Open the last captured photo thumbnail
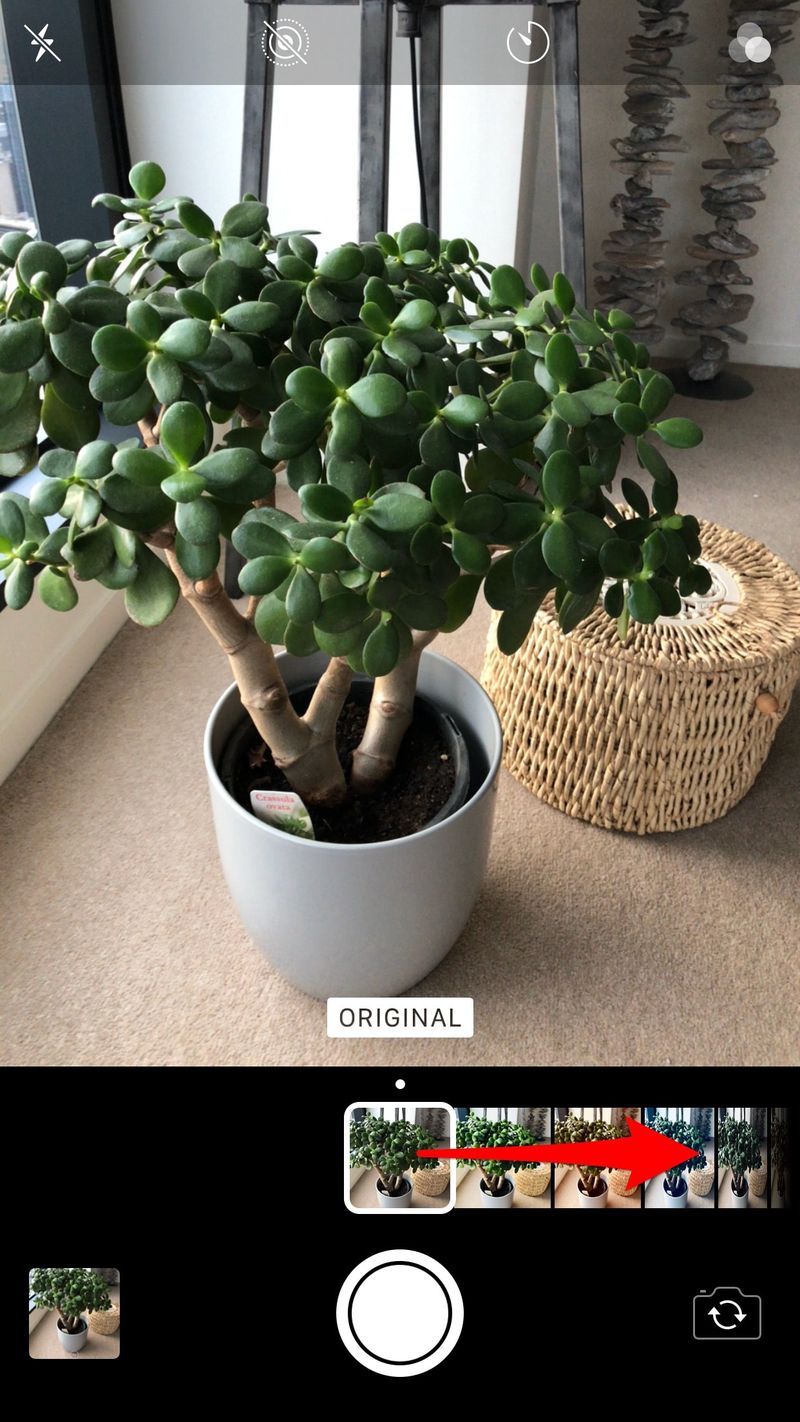The width and height of the screenshot is (800, 1422). (x=74, y=1313)
